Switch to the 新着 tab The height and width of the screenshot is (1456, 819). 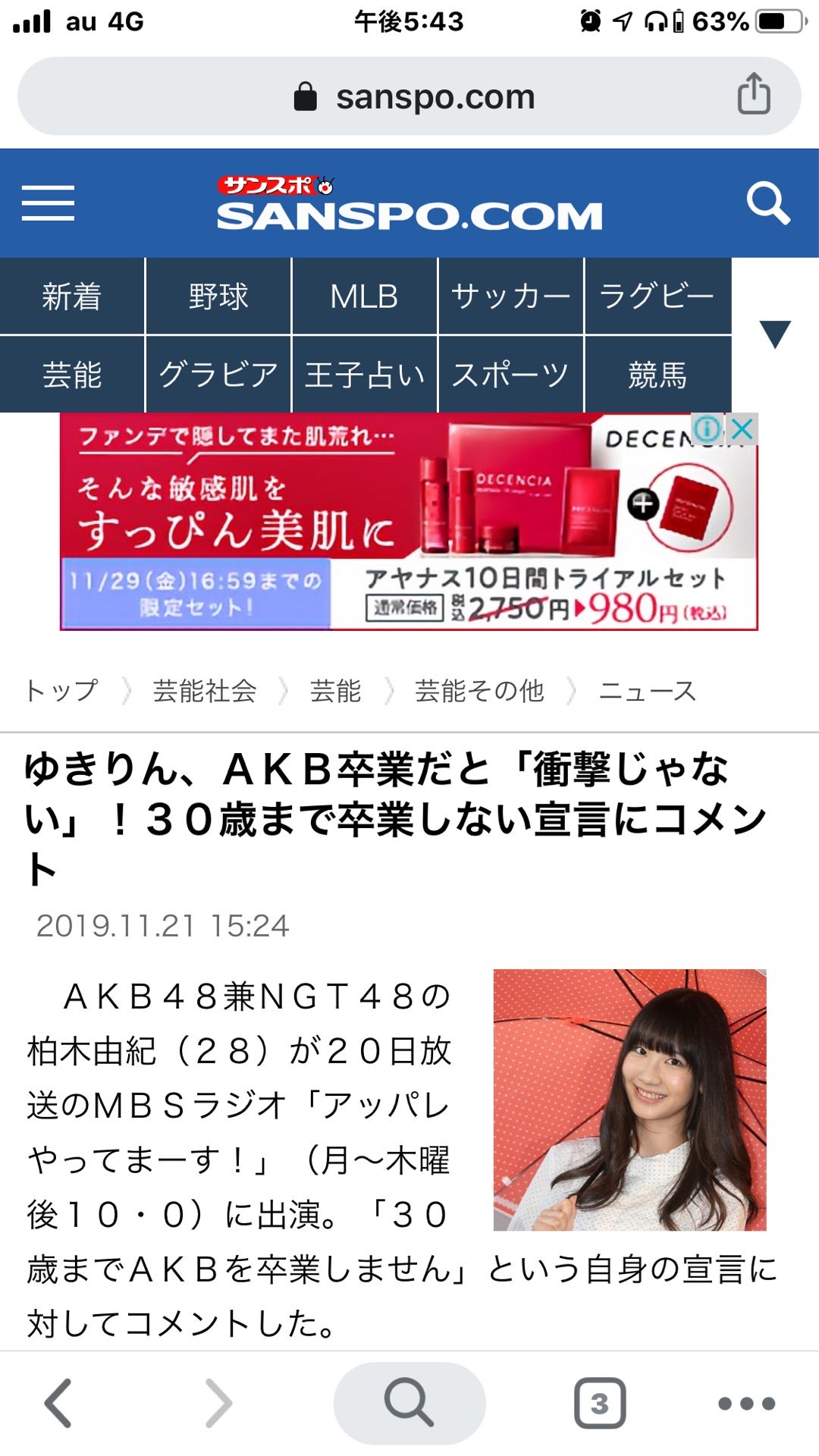(x=72, y=297)
